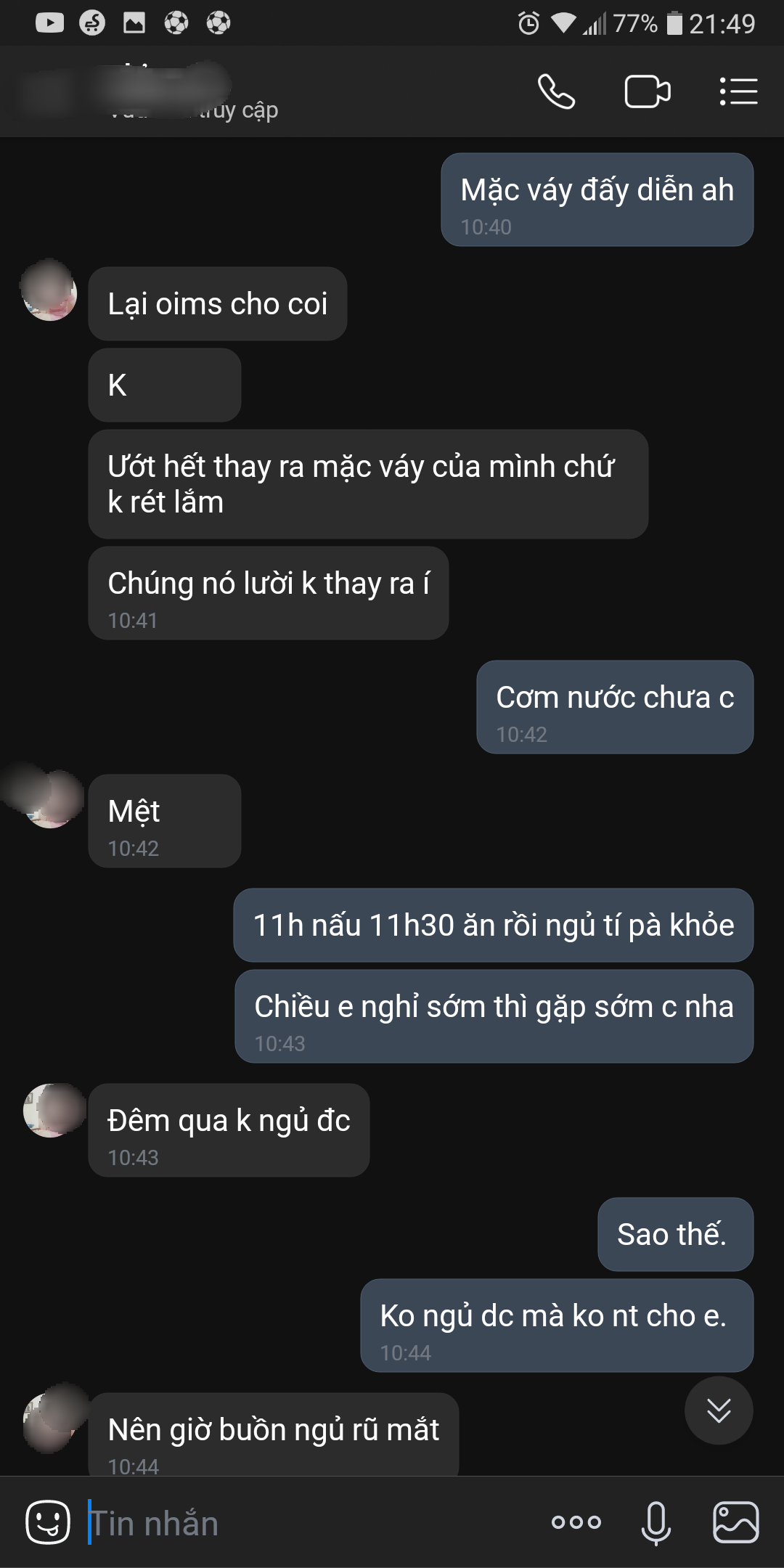Open the conversation options menu
Viewport: 784px width, 1568px height.
[x=738, y=91]
